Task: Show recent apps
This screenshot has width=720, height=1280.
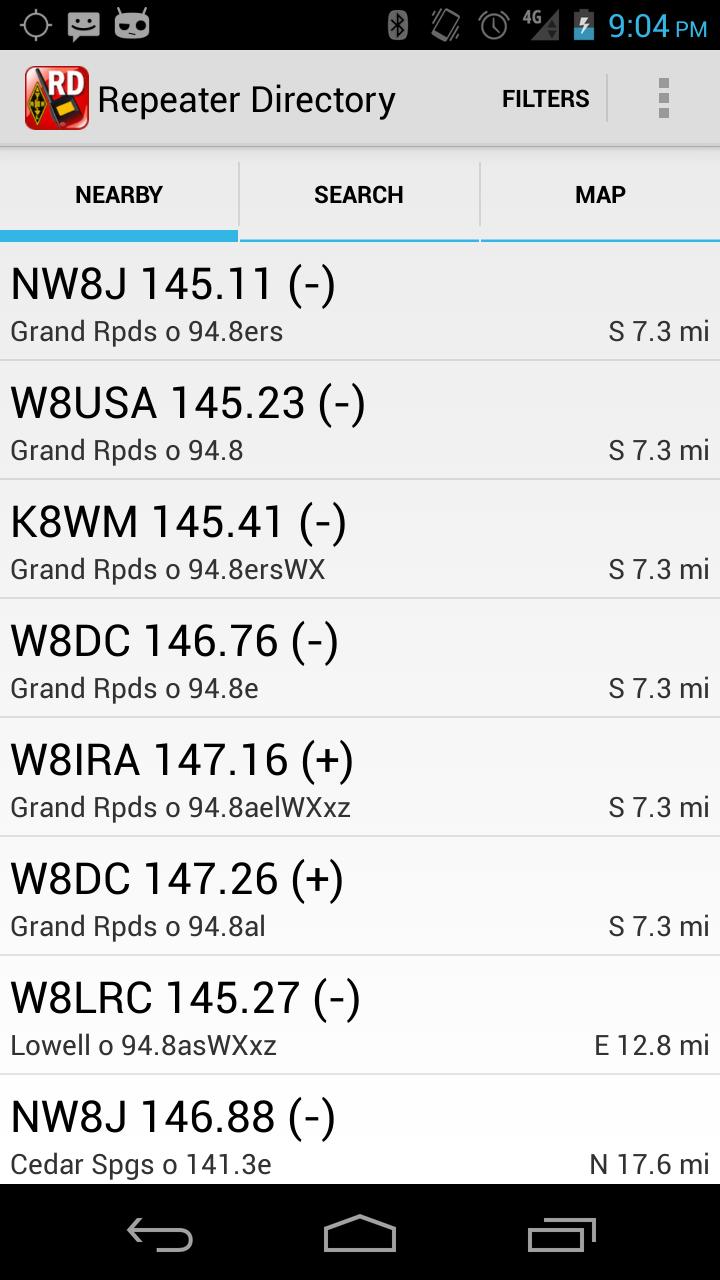Action: pos(561,1234)
